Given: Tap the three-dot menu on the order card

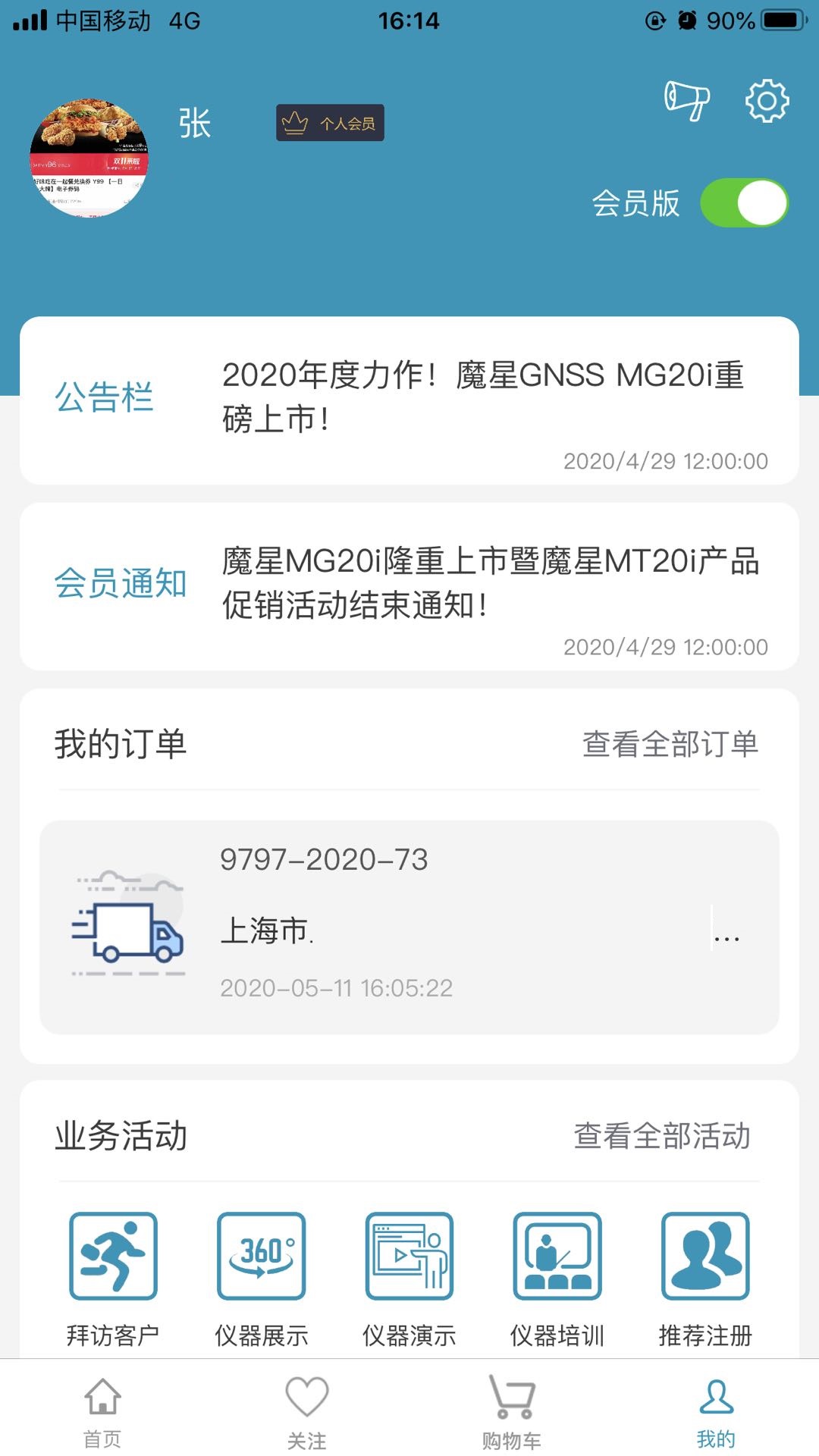Looking at the screenshot, I should pyautogui.click(x=726, y=939).
